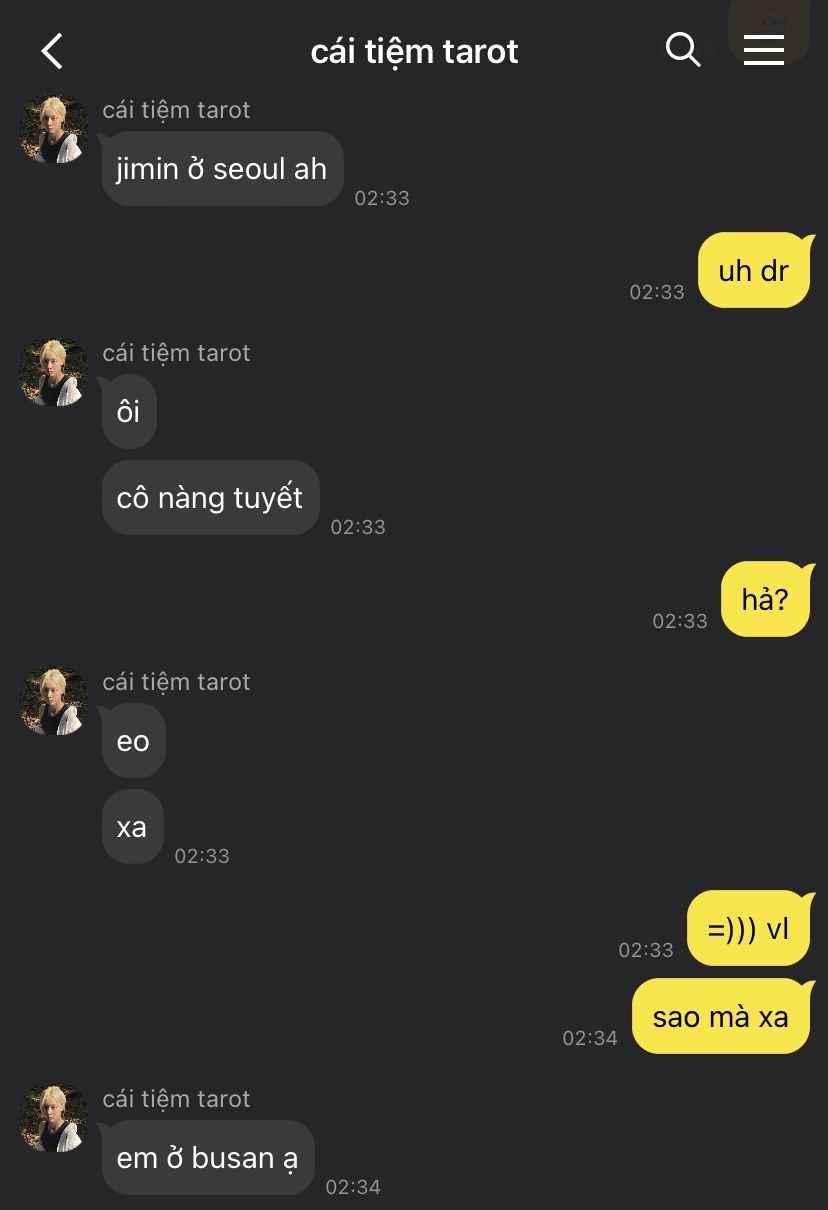Search within this chat conversation
828x1210 pixels.
[682, 49]
